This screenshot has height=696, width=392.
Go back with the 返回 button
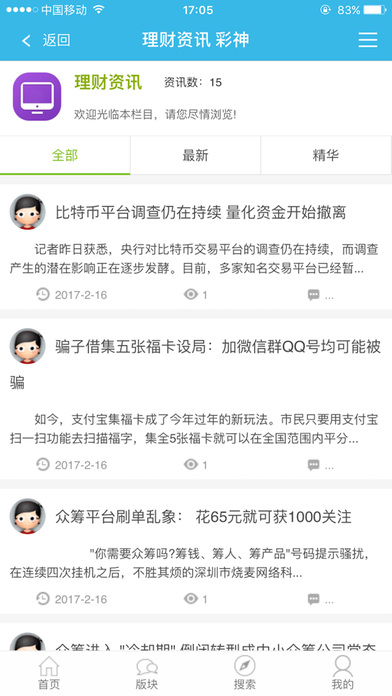pyautogui.click(x=45, y=40)
